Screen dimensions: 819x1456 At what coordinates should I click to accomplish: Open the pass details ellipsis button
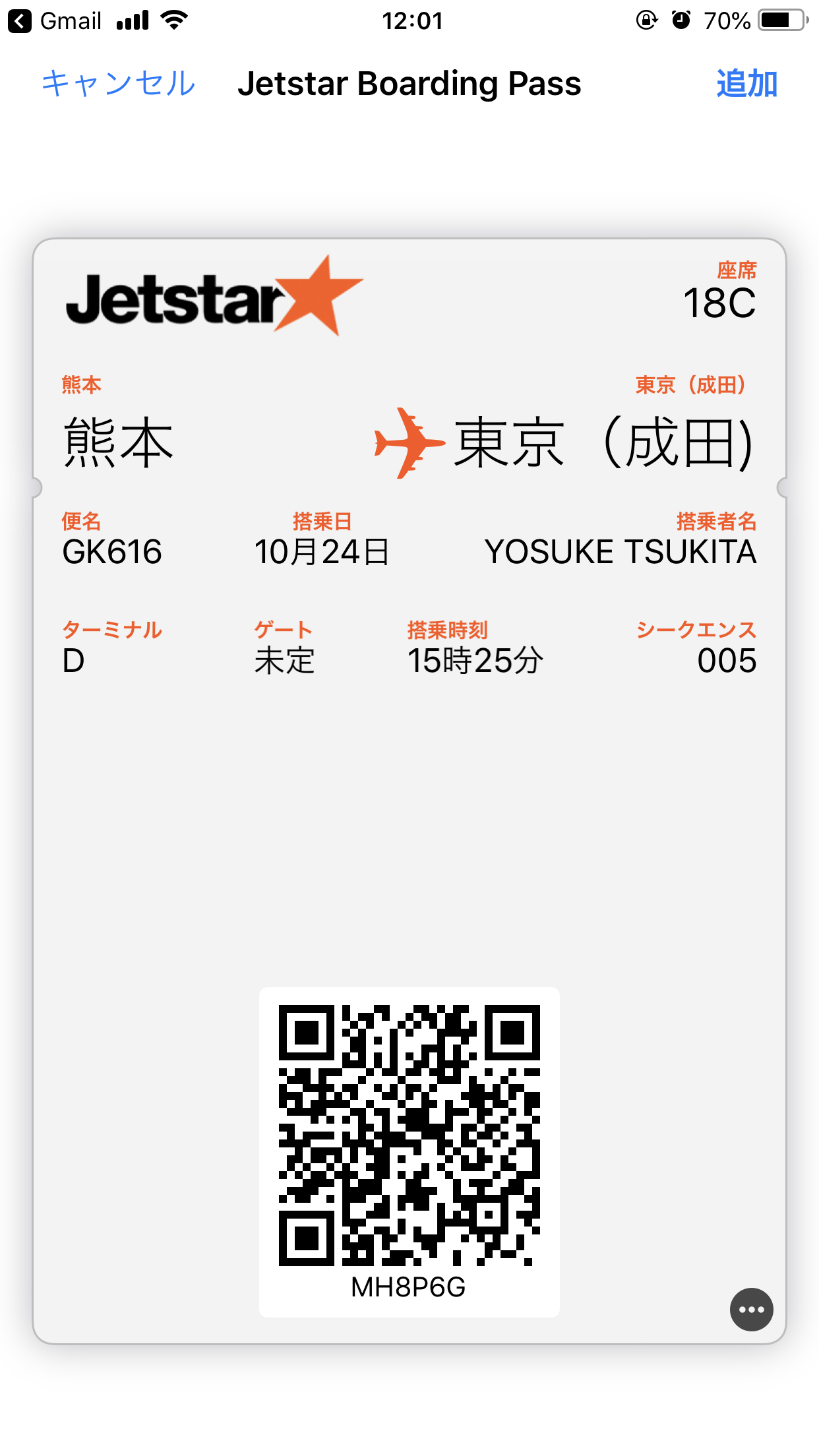pos(751,1310)
